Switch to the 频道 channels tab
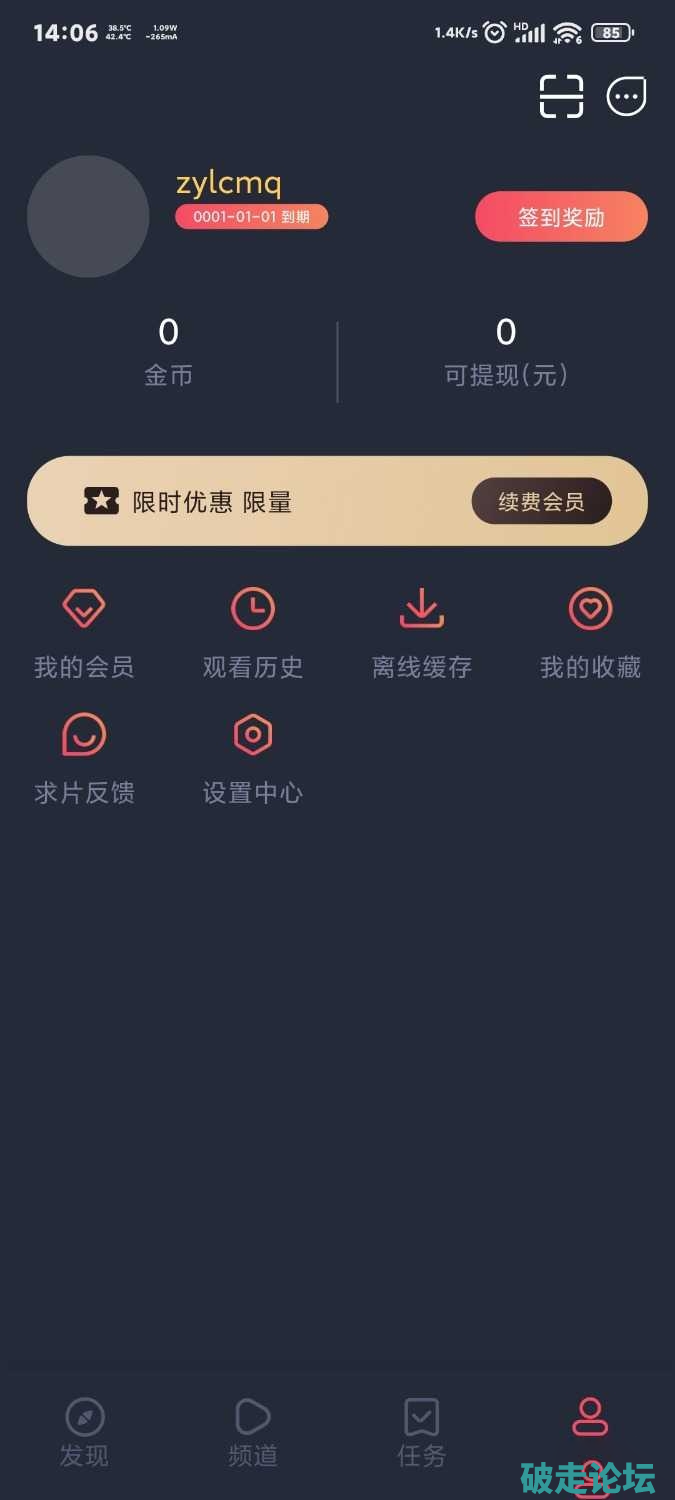 pyautogui.click(x=253, y=1433)
